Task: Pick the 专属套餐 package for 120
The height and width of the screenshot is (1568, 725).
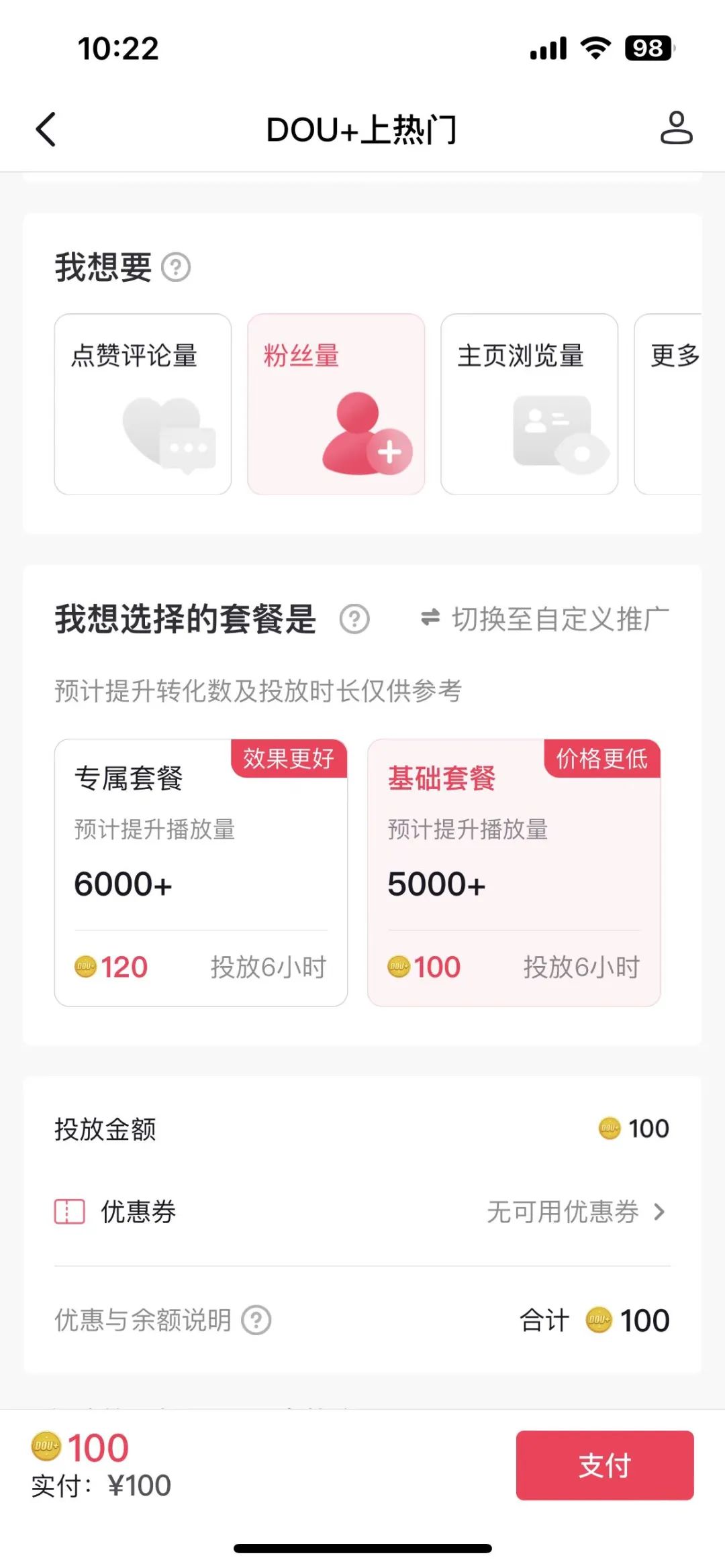Action: pos(201,872)
